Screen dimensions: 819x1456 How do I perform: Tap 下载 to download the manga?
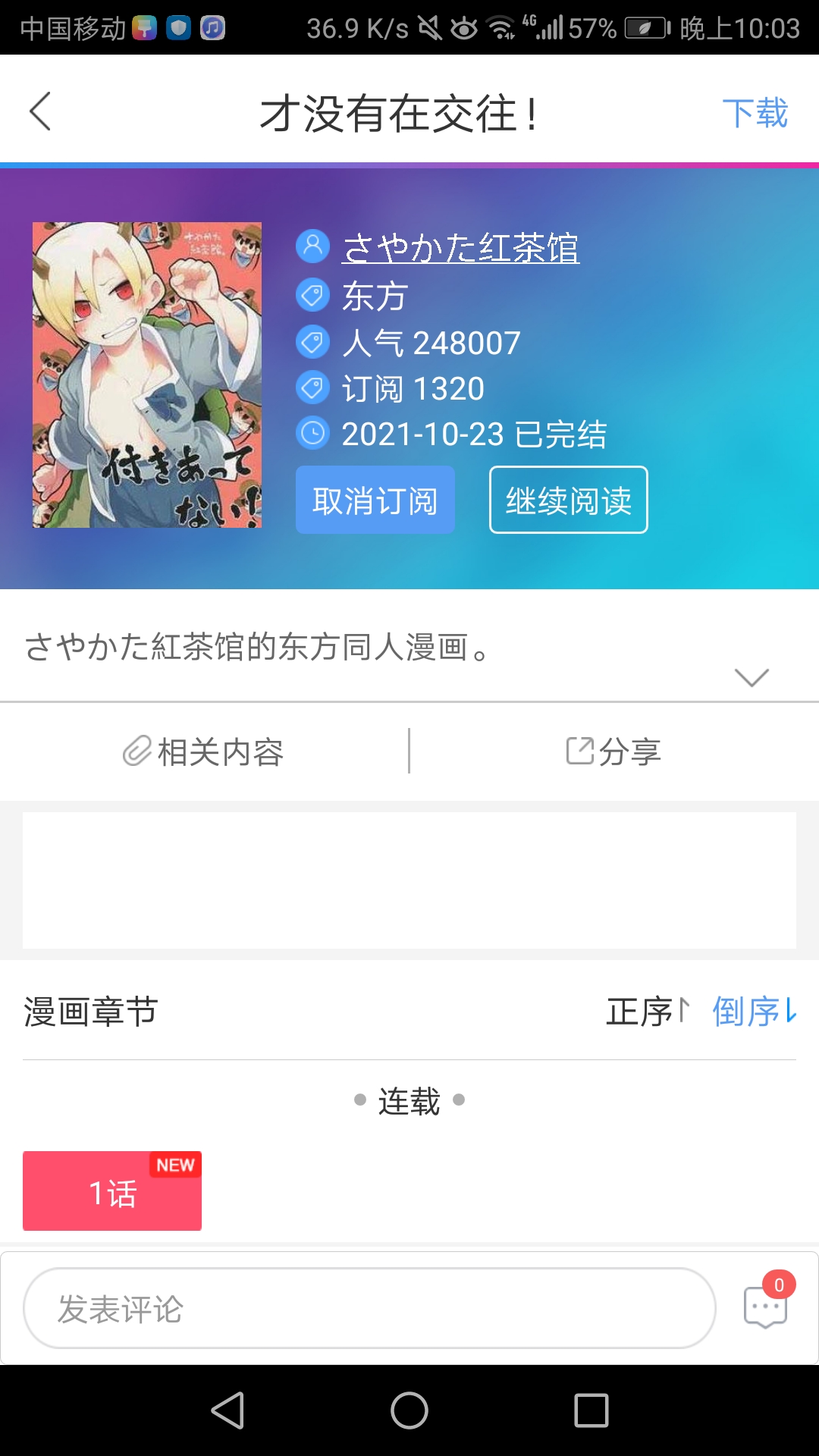(x=755, y=113)
